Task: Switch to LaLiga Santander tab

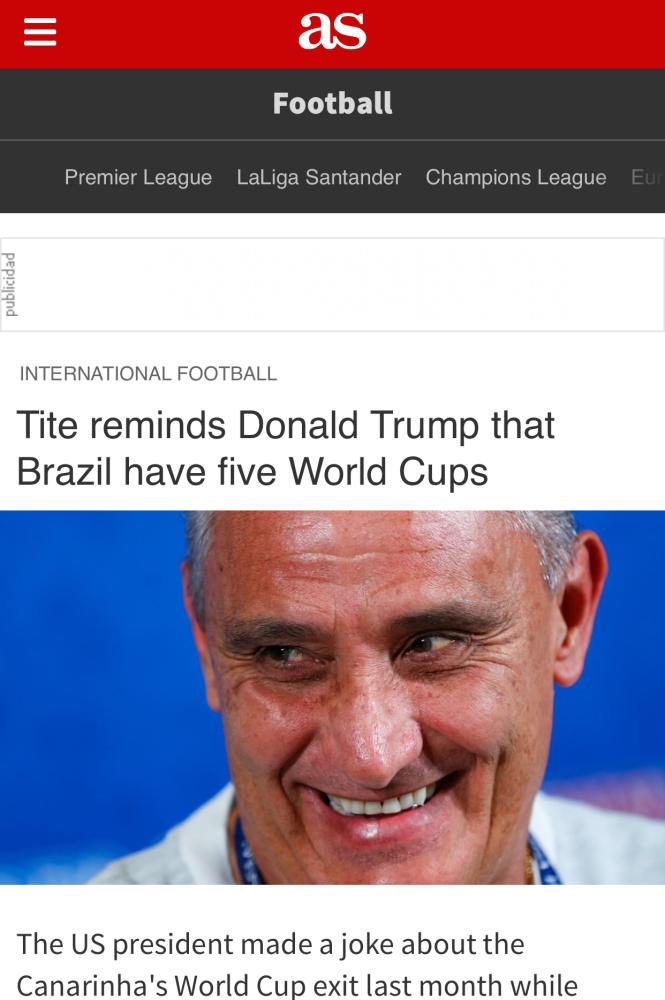Action: 318,177
